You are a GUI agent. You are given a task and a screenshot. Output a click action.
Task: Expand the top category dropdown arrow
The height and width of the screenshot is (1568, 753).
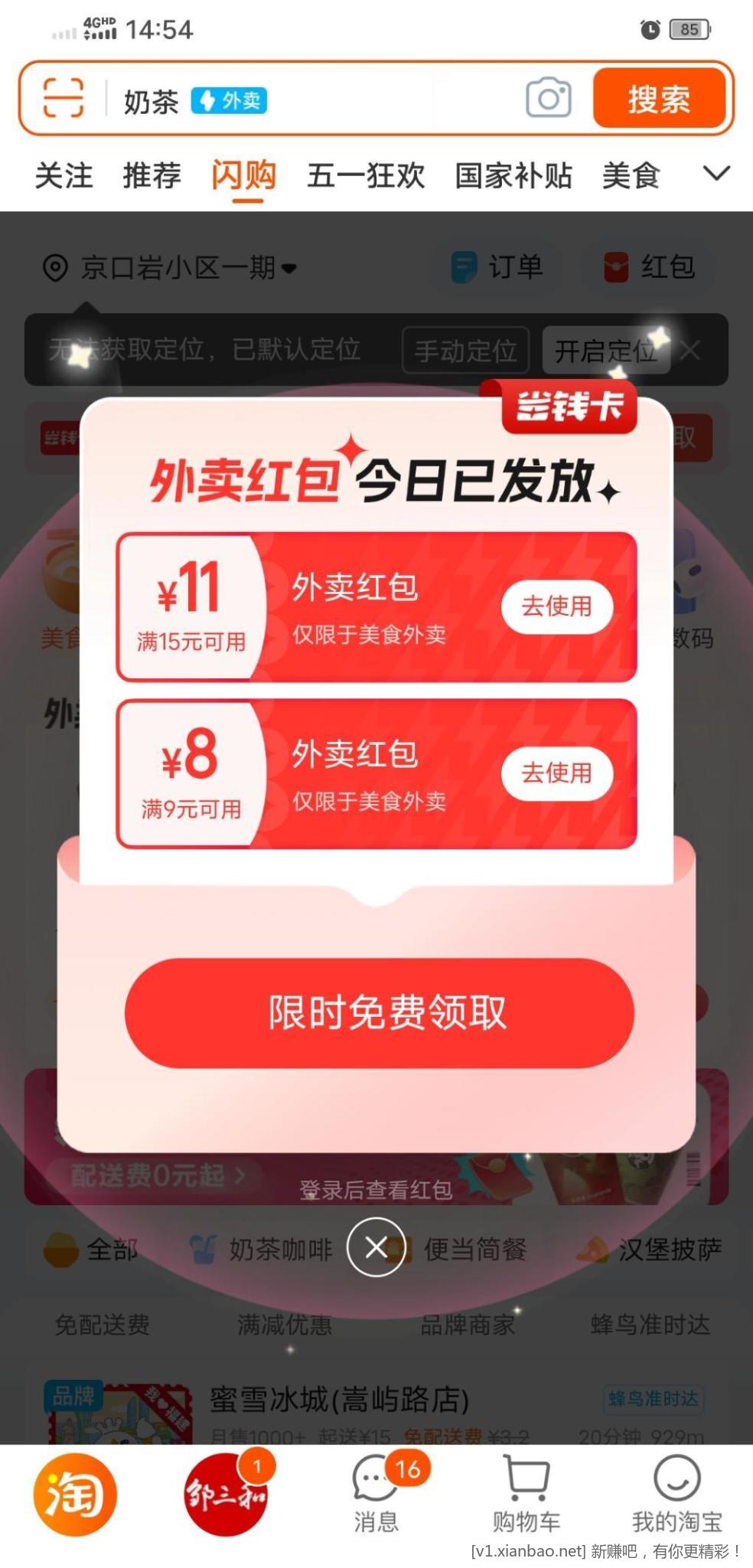[x=716, y=174]
